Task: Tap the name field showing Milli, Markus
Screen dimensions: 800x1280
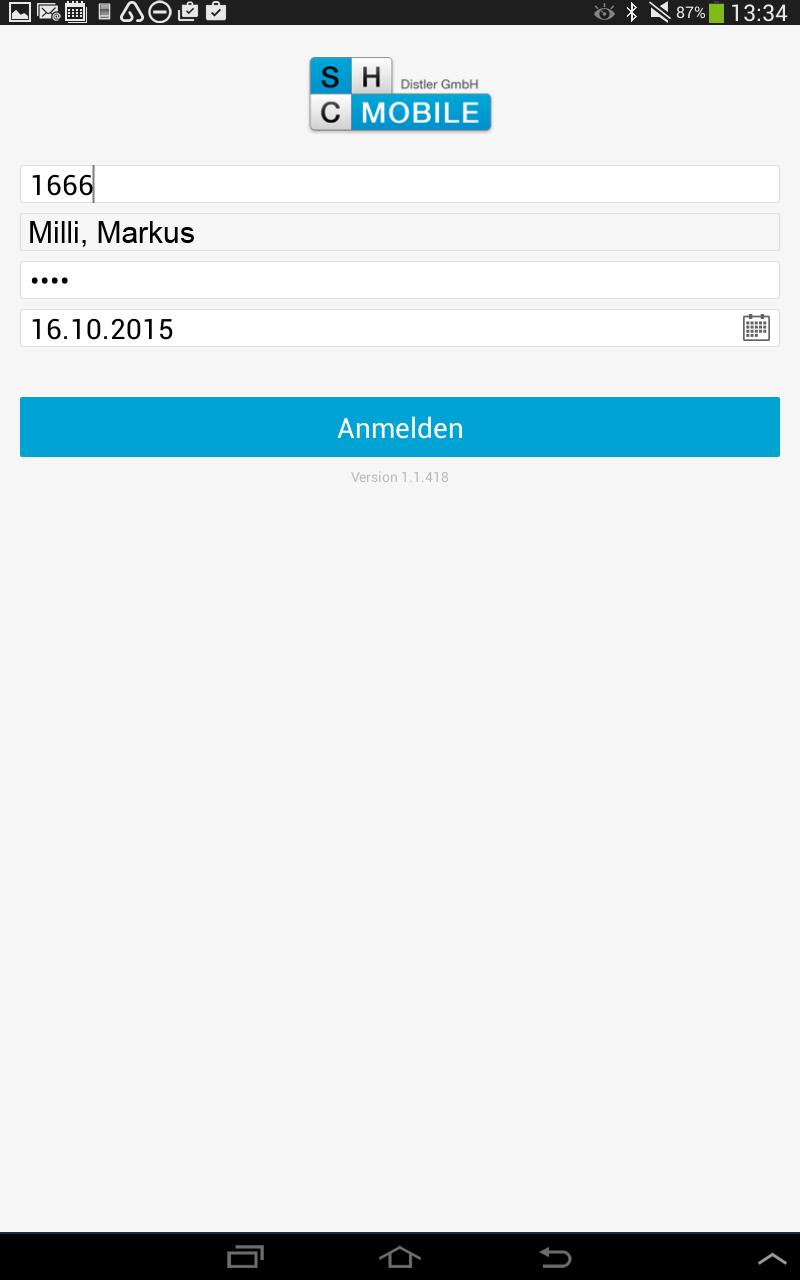Action: pyautogui.click(x=400, y=231)
